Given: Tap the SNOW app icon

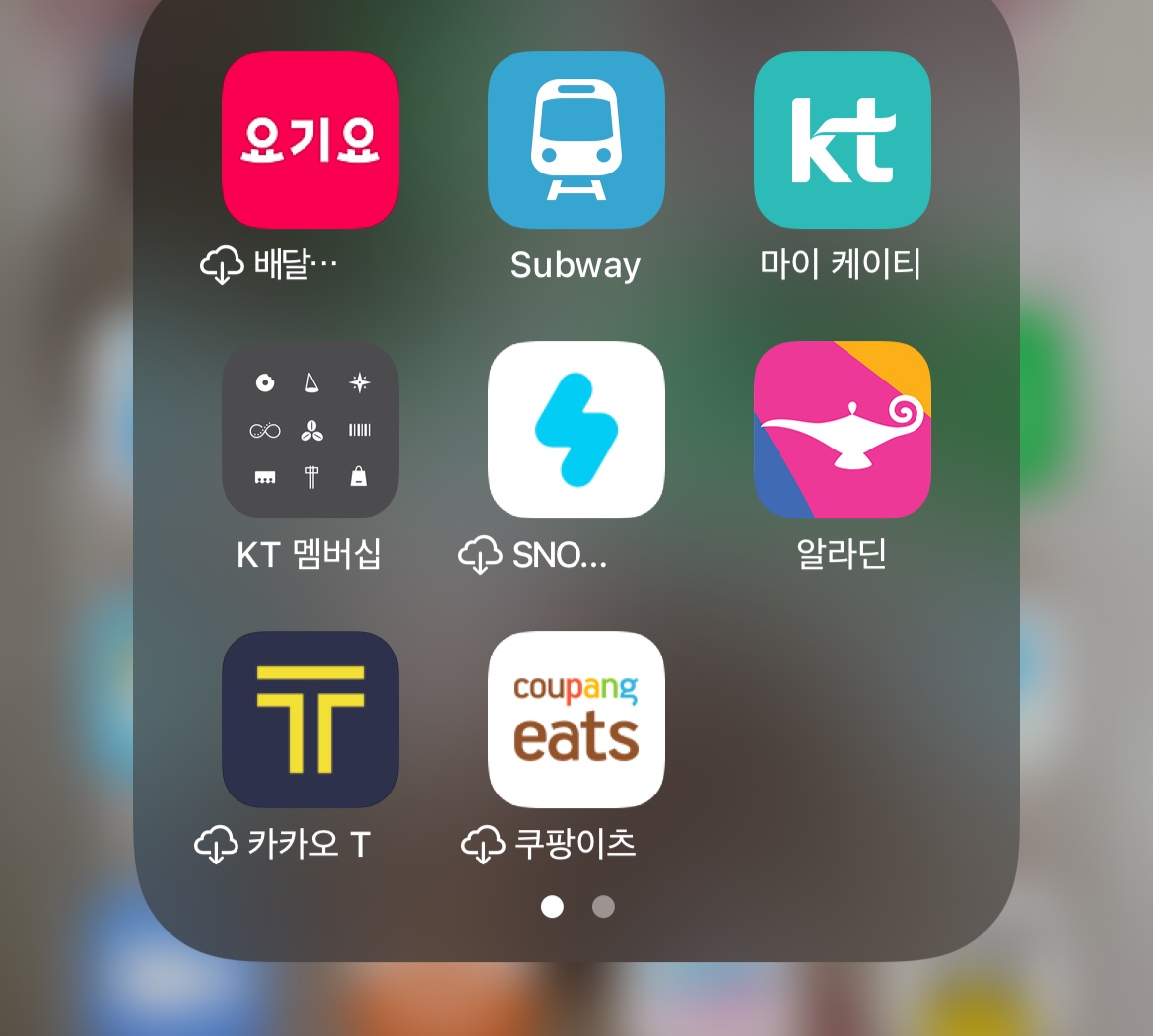Looking at the screenshot, I should [576, 430].
